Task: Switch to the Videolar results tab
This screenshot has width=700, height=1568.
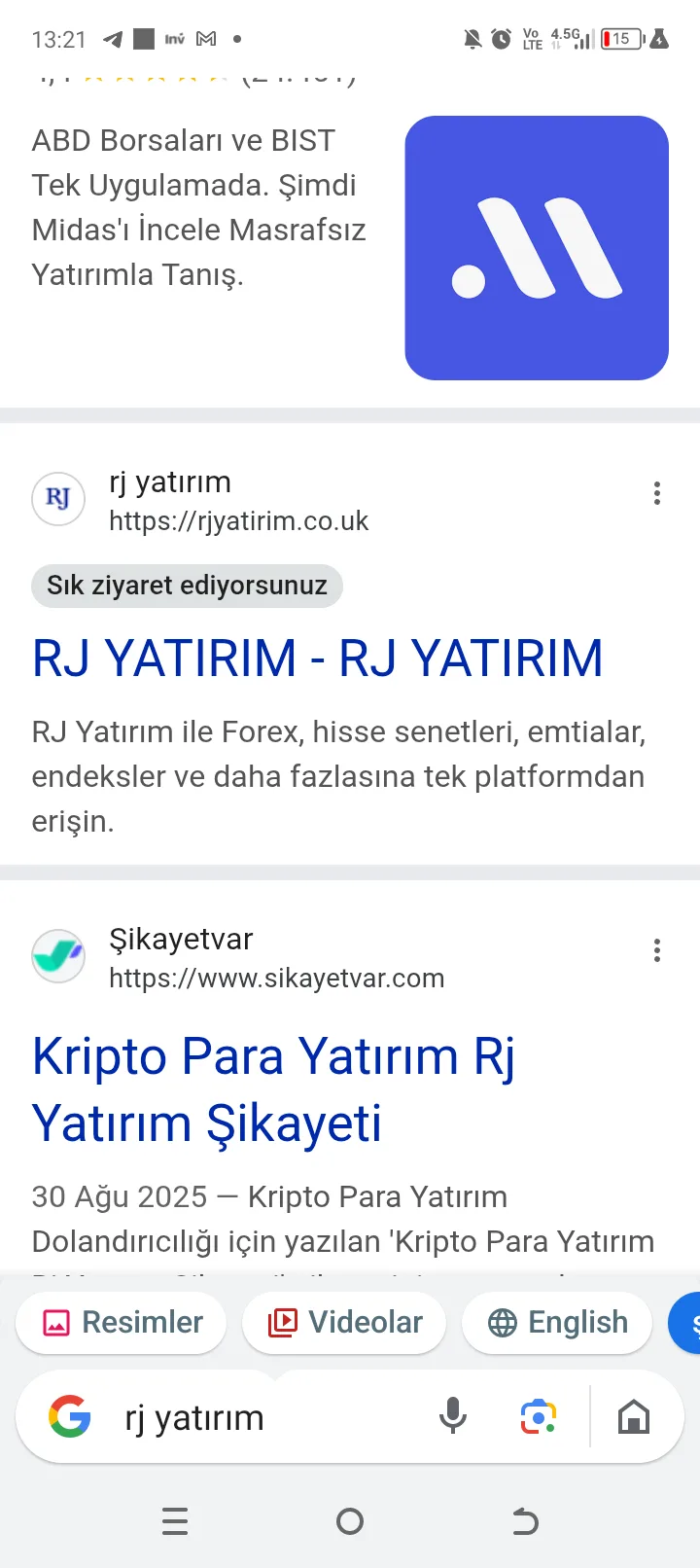Action: coord(343,1322)
